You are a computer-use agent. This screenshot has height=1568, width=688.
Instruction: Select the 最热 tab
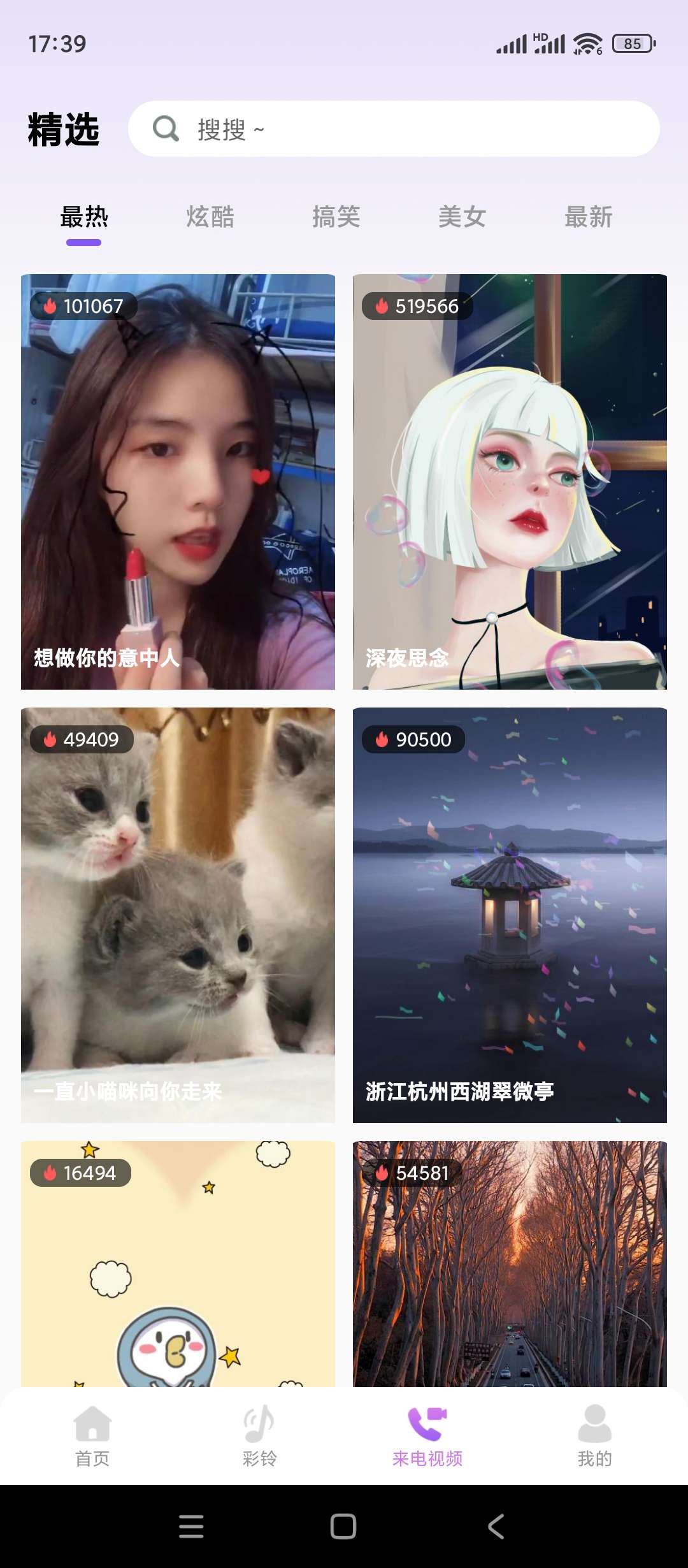84,217
